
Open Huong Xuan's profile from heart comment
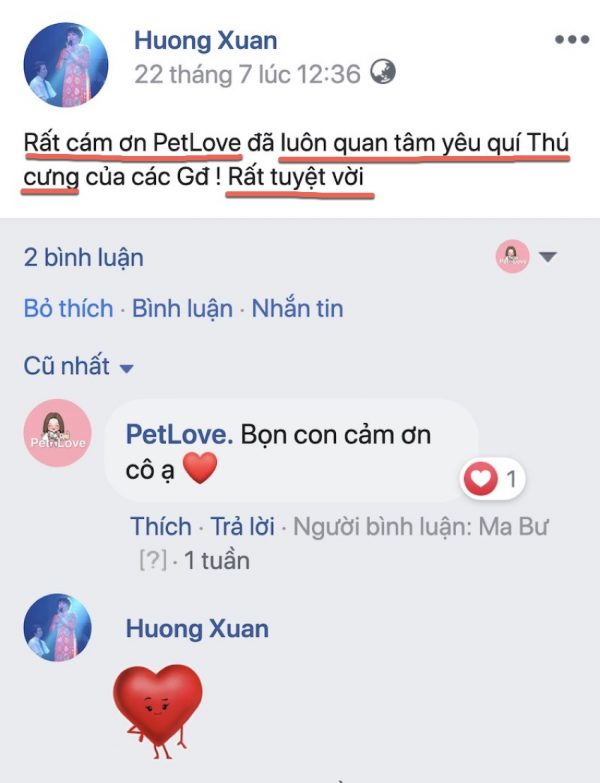point(197,628)
